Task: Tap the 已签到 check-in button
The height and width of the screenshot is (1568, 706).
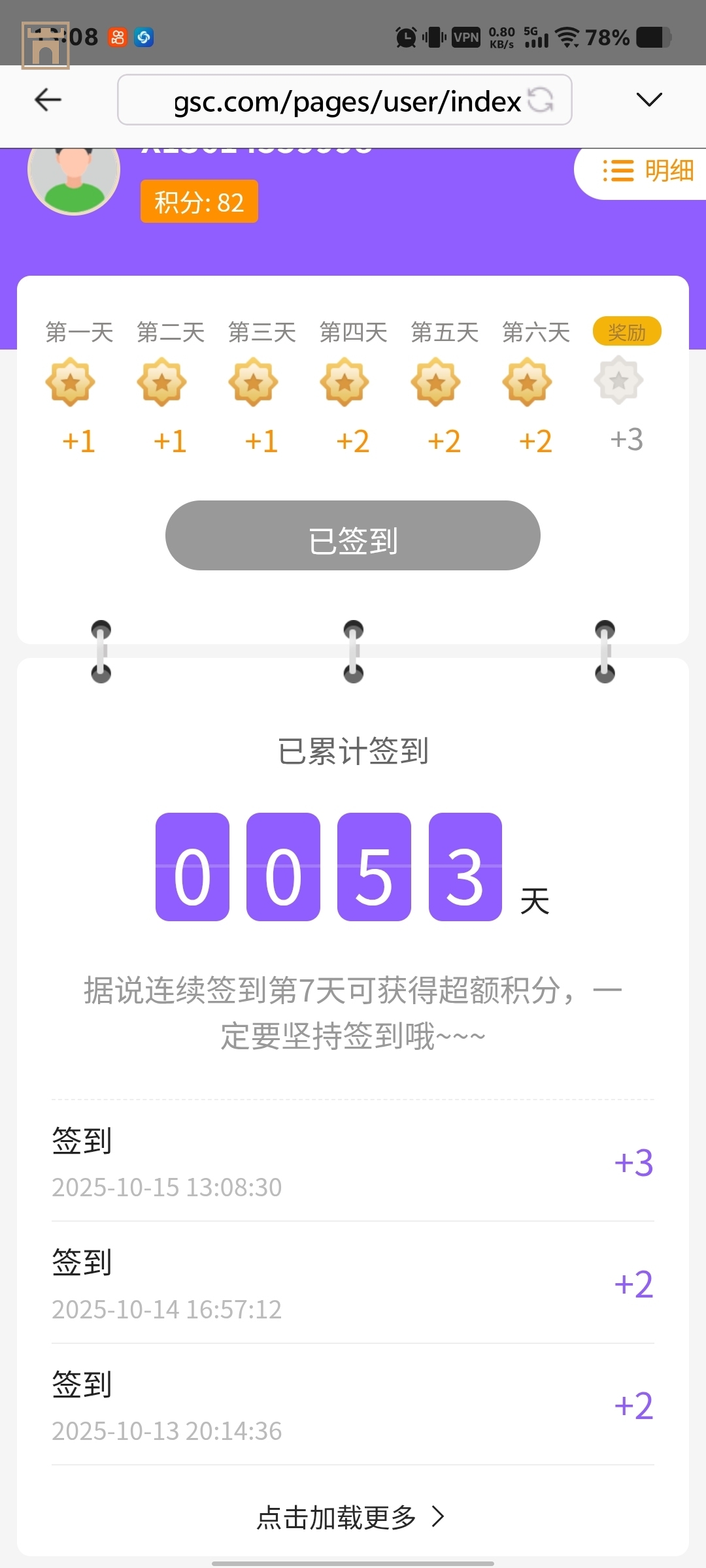Action: [353, 536]
